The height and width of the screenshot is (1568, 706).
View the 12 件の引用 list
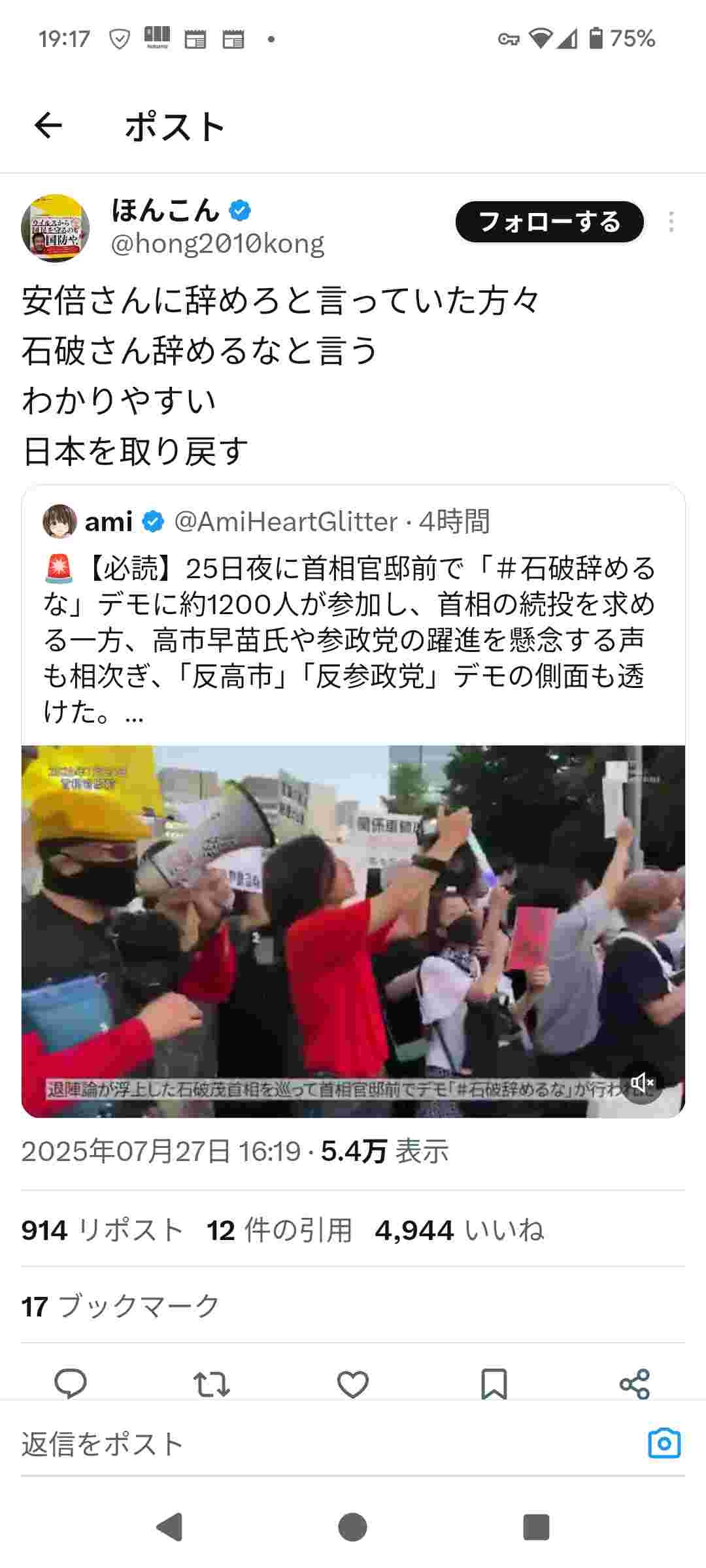click(x=279, y=1230)
